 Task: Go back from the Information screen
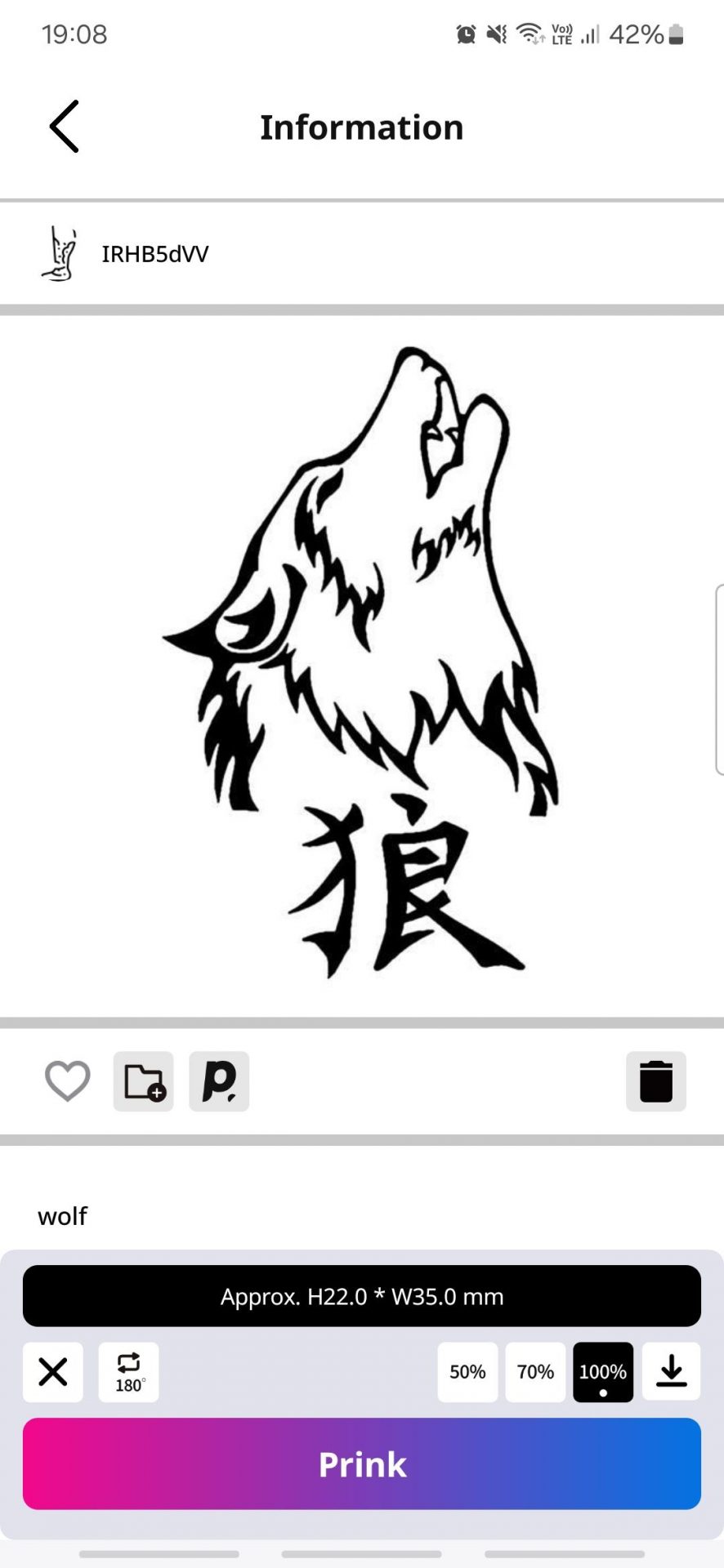(65, 127)
